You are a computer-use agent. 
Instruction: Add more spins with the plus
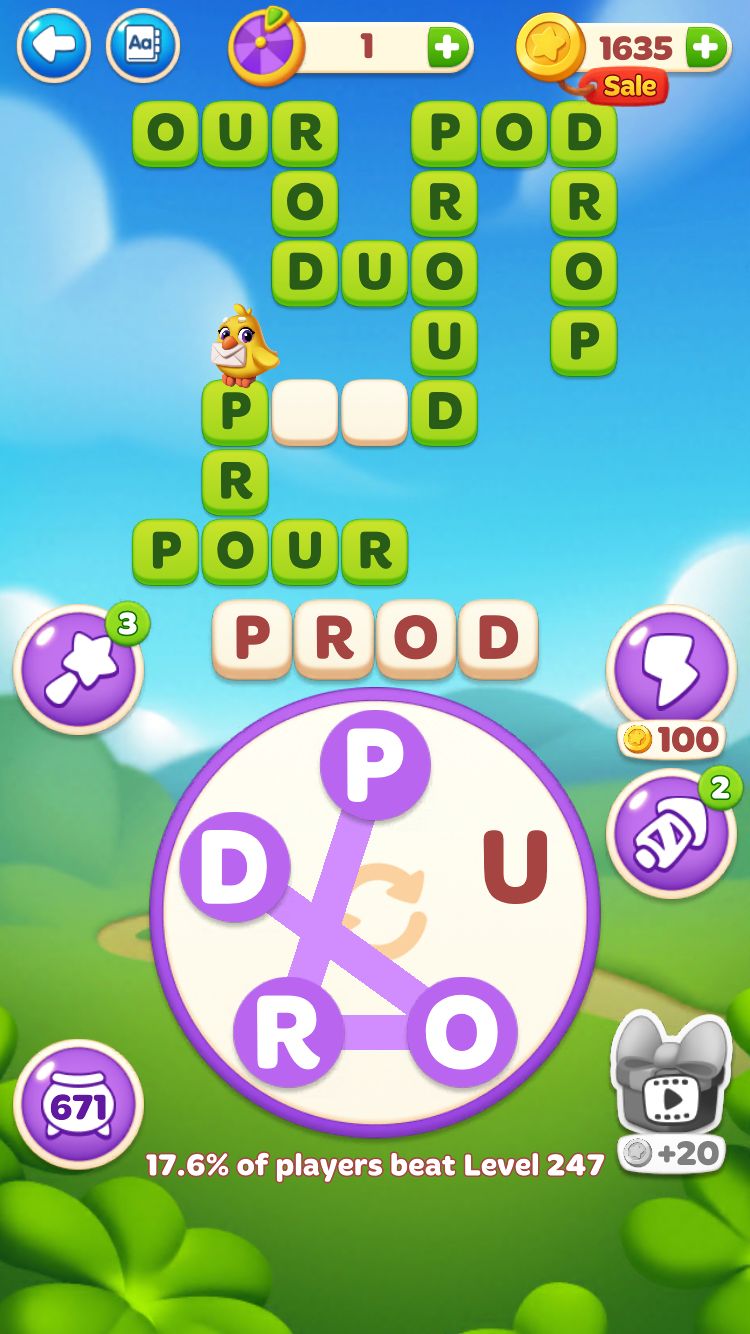click(x=447, y=47)
